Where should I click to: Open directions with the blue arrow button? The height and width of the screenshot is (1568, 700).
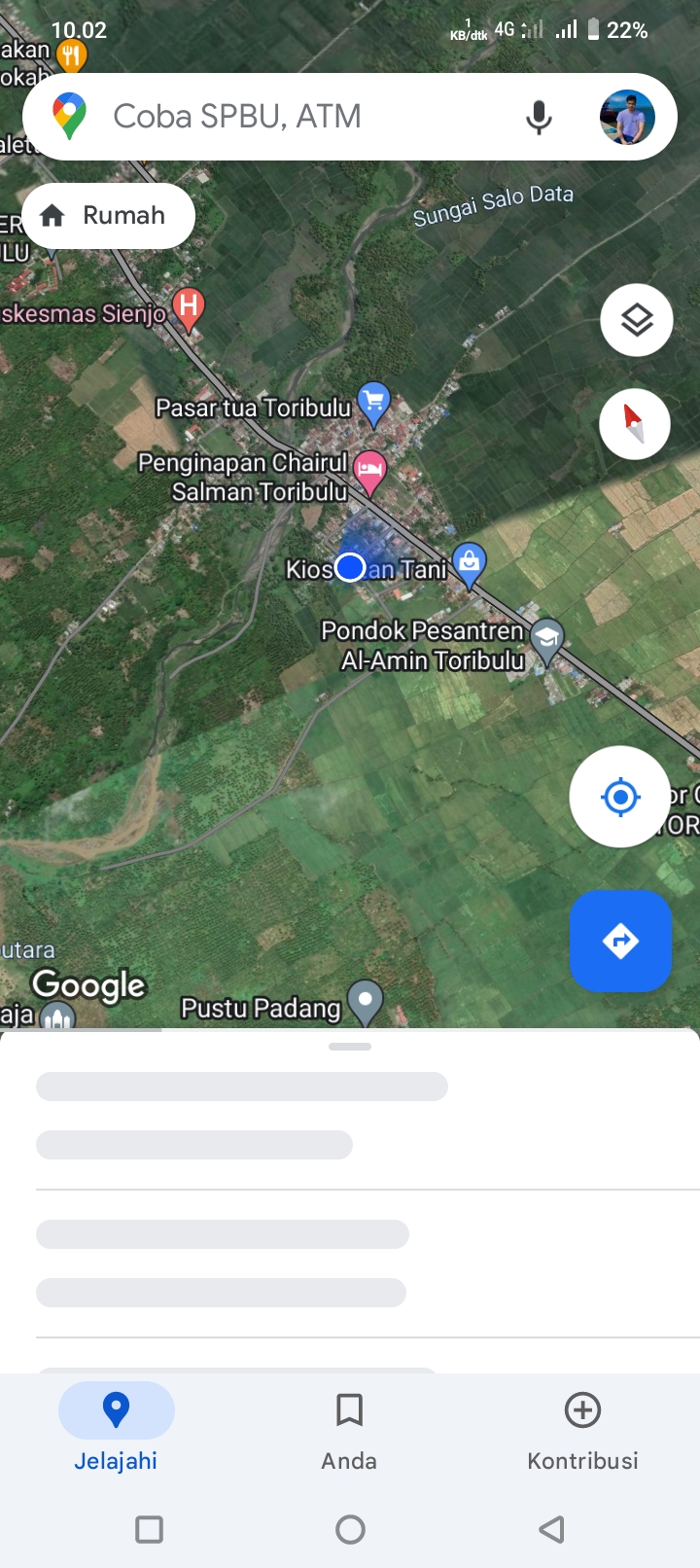point(620,941)
